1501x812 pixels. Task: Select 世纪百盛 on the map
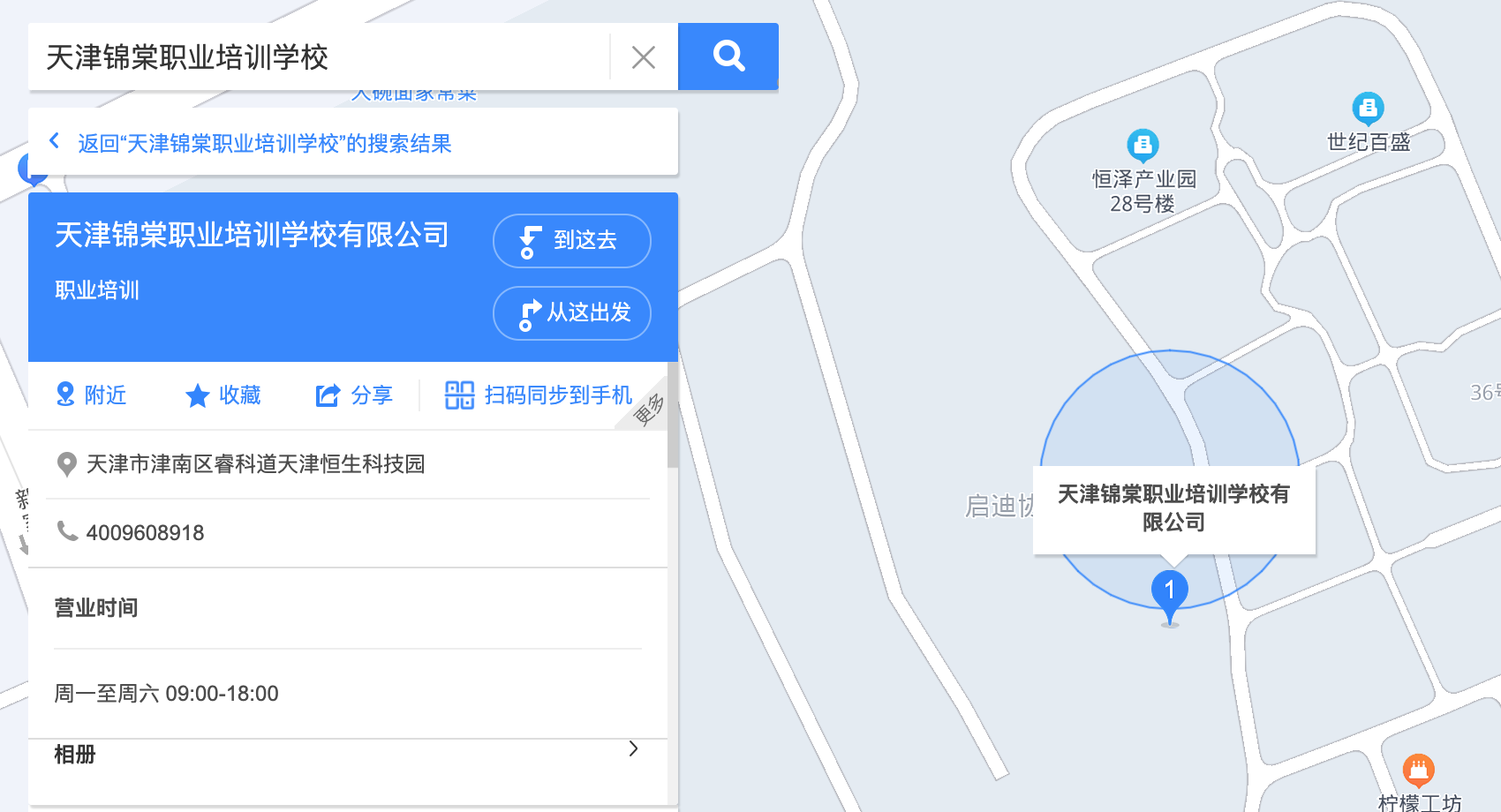pyautogui.click(x=1368, y=109)
